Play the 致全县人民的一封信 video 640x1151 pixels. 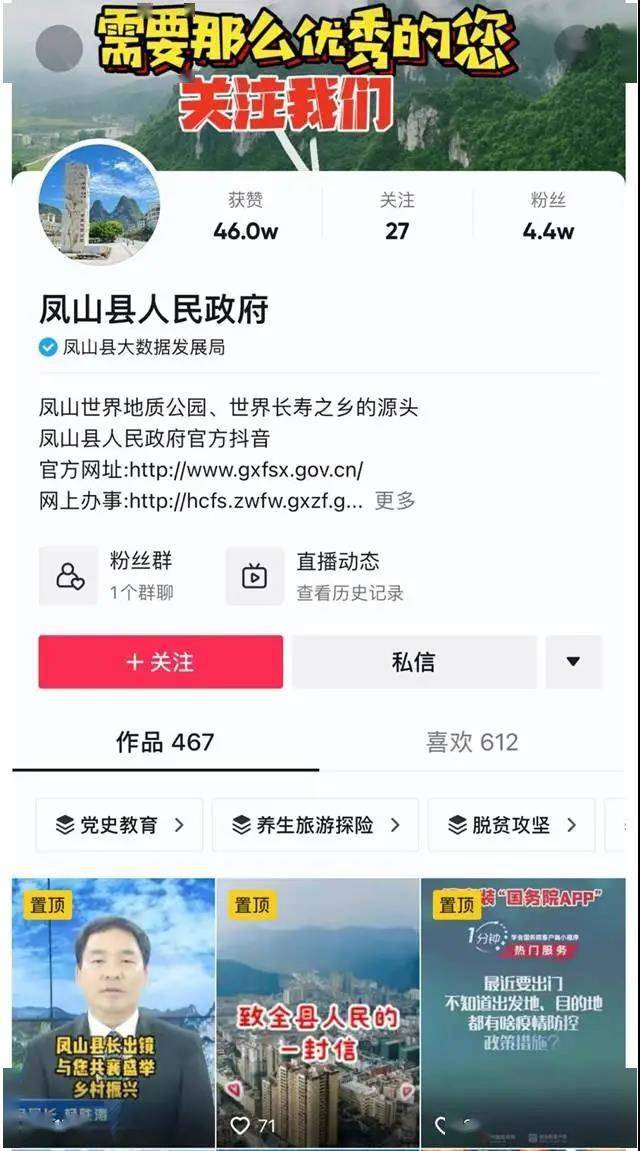(317, 1010)
